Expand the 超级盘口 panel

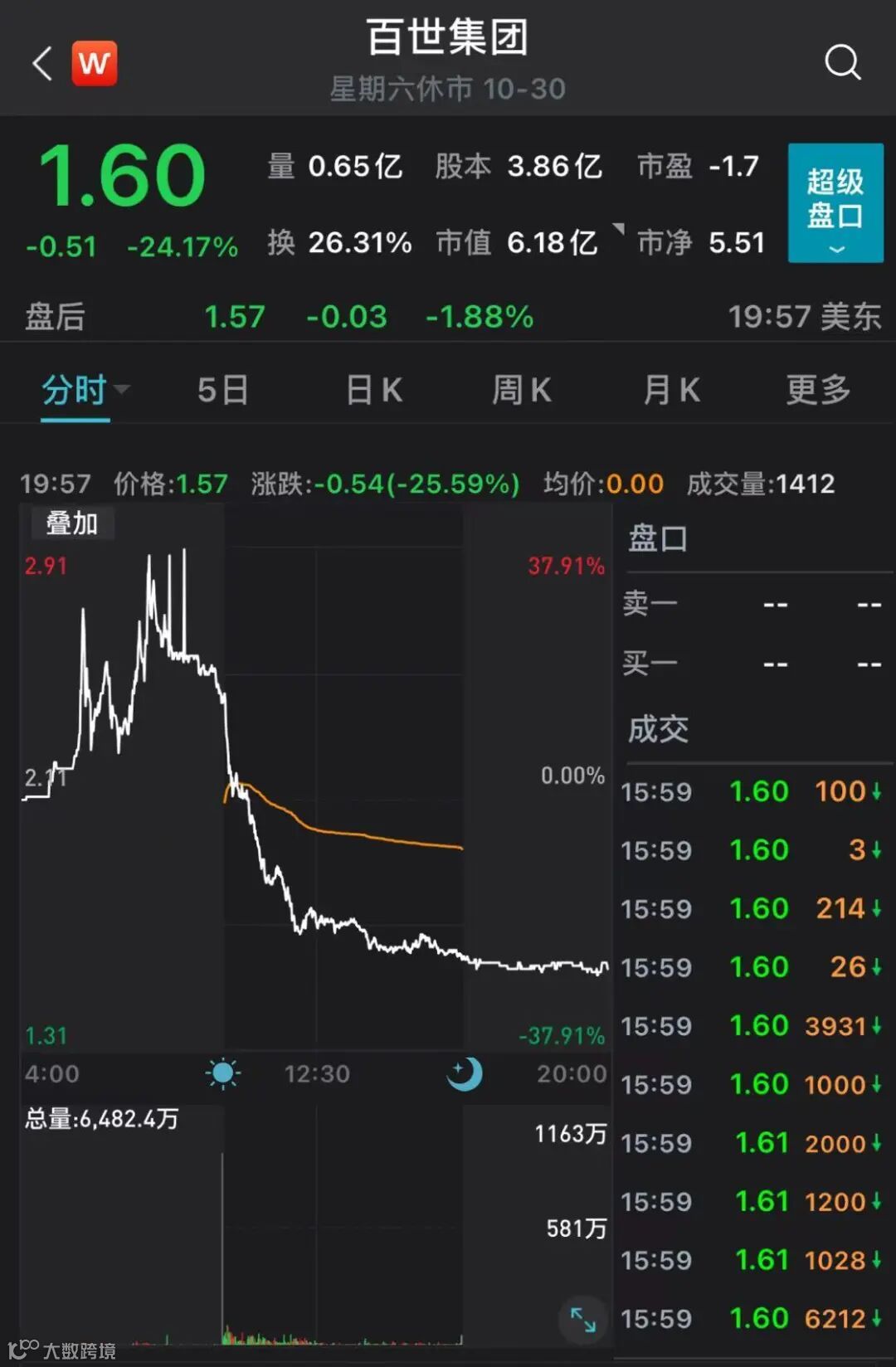click(x=835, y=203)
